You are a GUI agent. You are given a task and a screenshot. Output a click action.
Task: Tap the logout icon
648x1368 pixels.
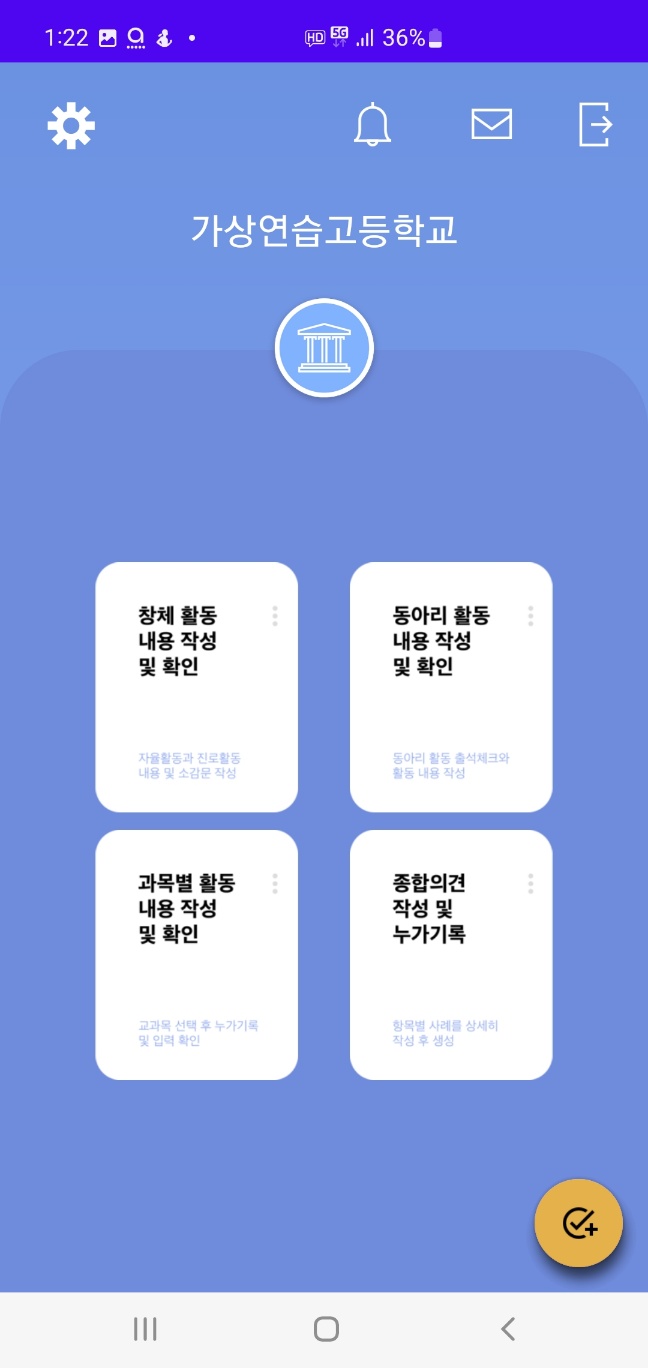[596, 125]
